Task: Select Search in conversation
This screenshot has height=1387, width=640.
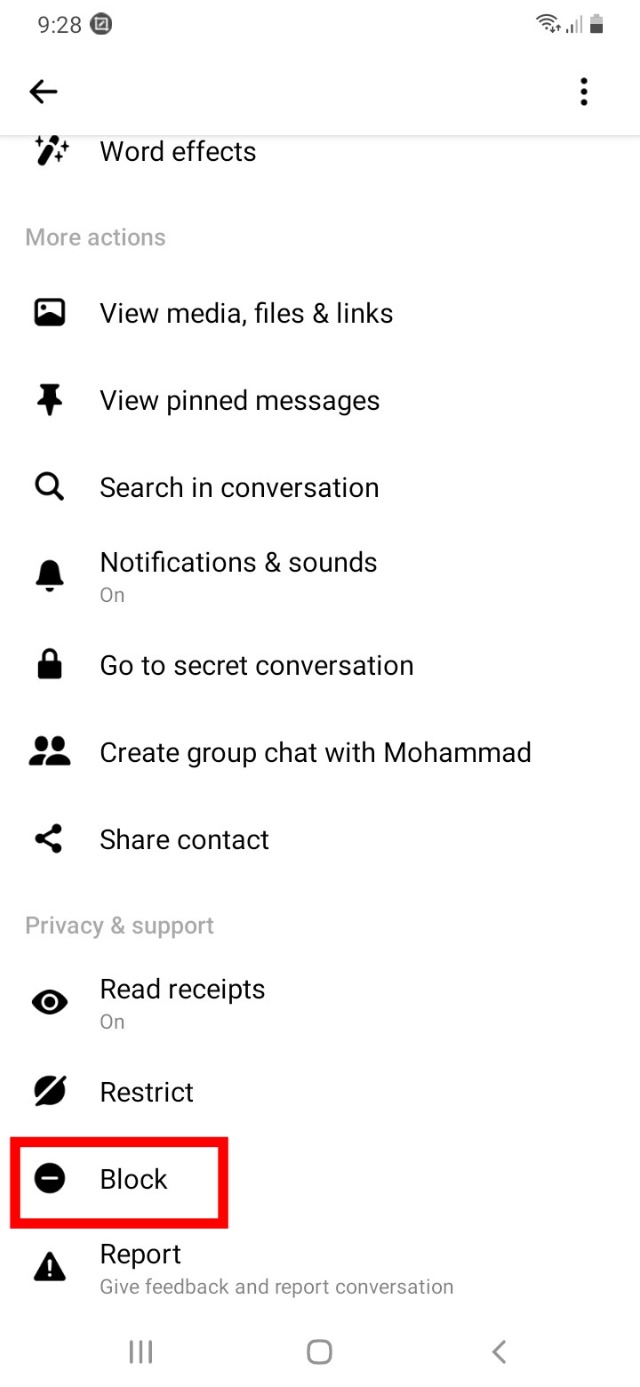Action: [239, 488]
